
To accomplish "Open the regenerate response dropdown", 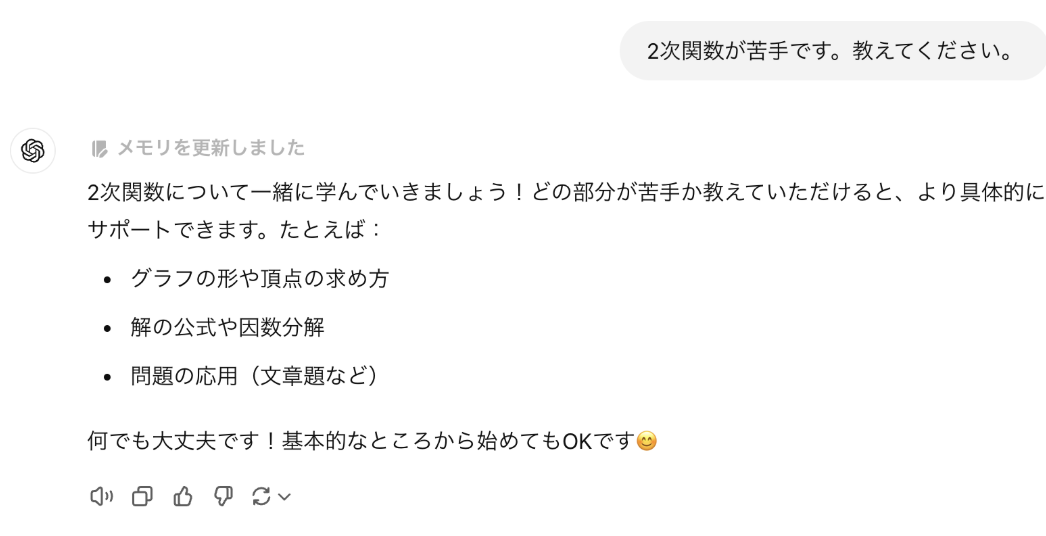I will tap(271, 496).
